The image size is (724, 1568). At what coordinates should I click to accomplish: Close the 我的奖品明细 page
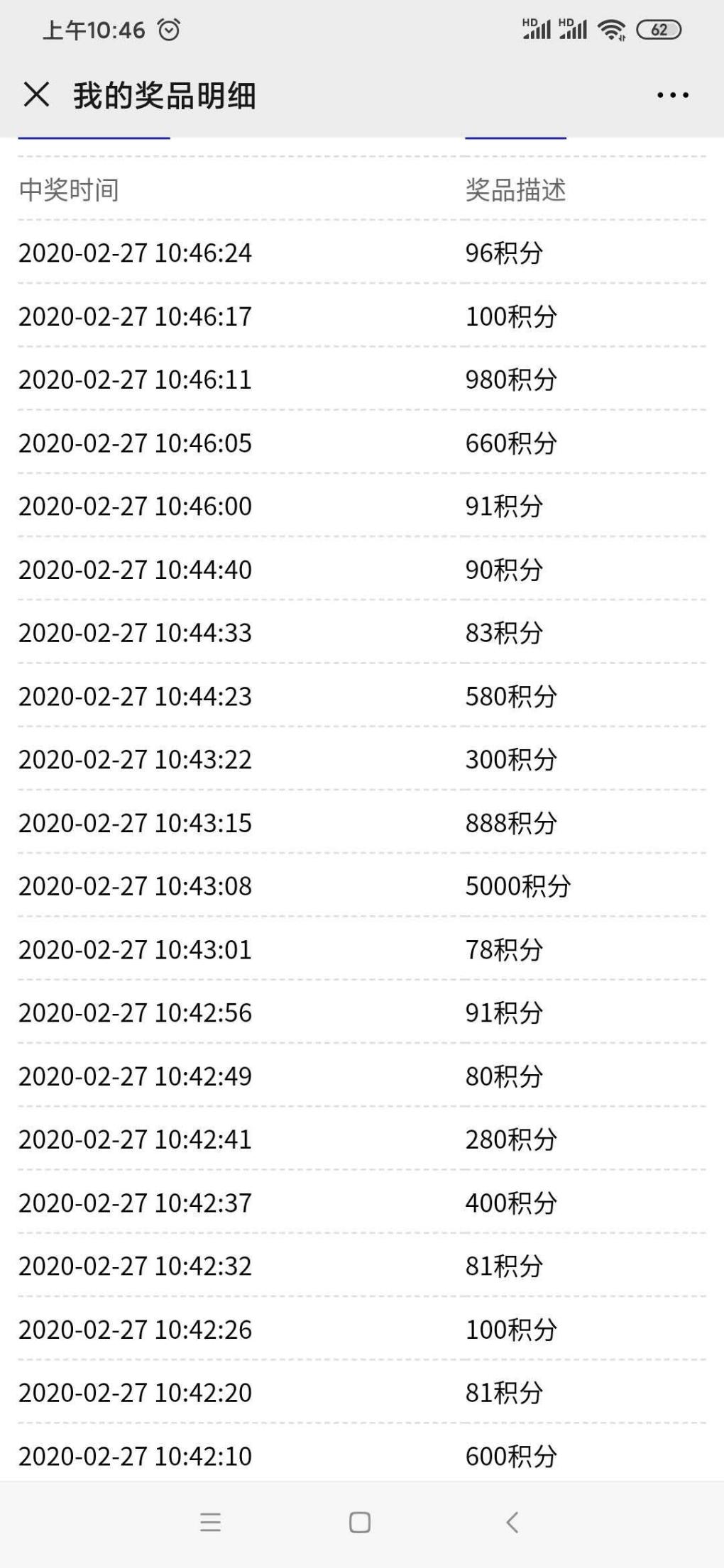click(x=36, y=94)
